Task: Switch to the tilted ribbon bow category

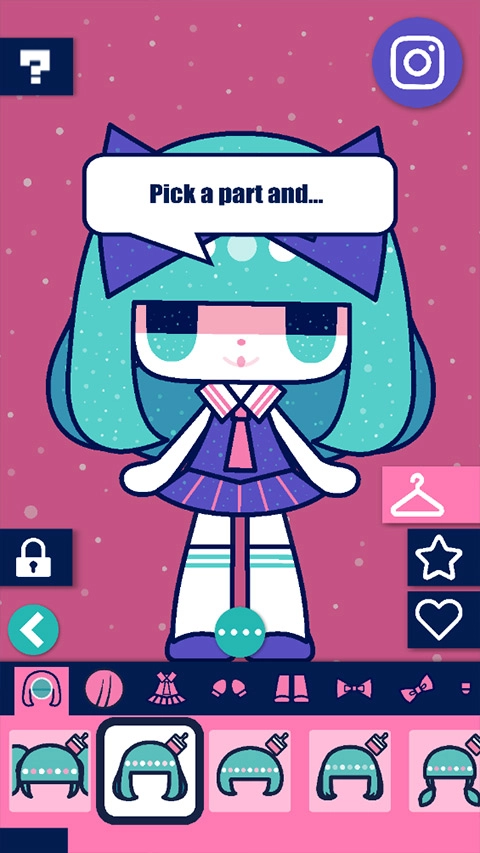Action: tap(417, 689)
